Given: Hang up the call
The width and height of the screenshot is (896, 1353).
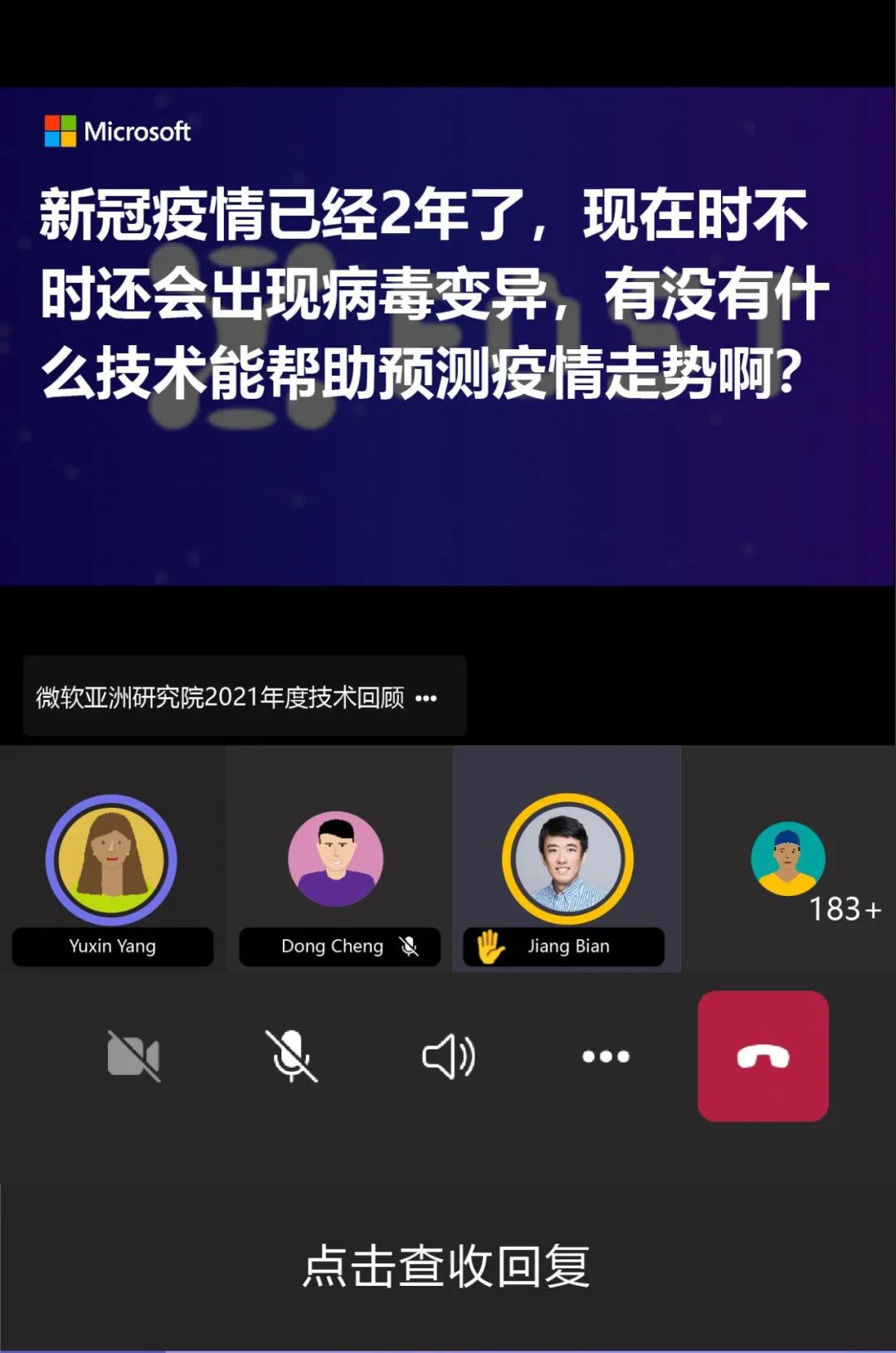Looking at the screenshot, I should click(x=762, y=1056).
